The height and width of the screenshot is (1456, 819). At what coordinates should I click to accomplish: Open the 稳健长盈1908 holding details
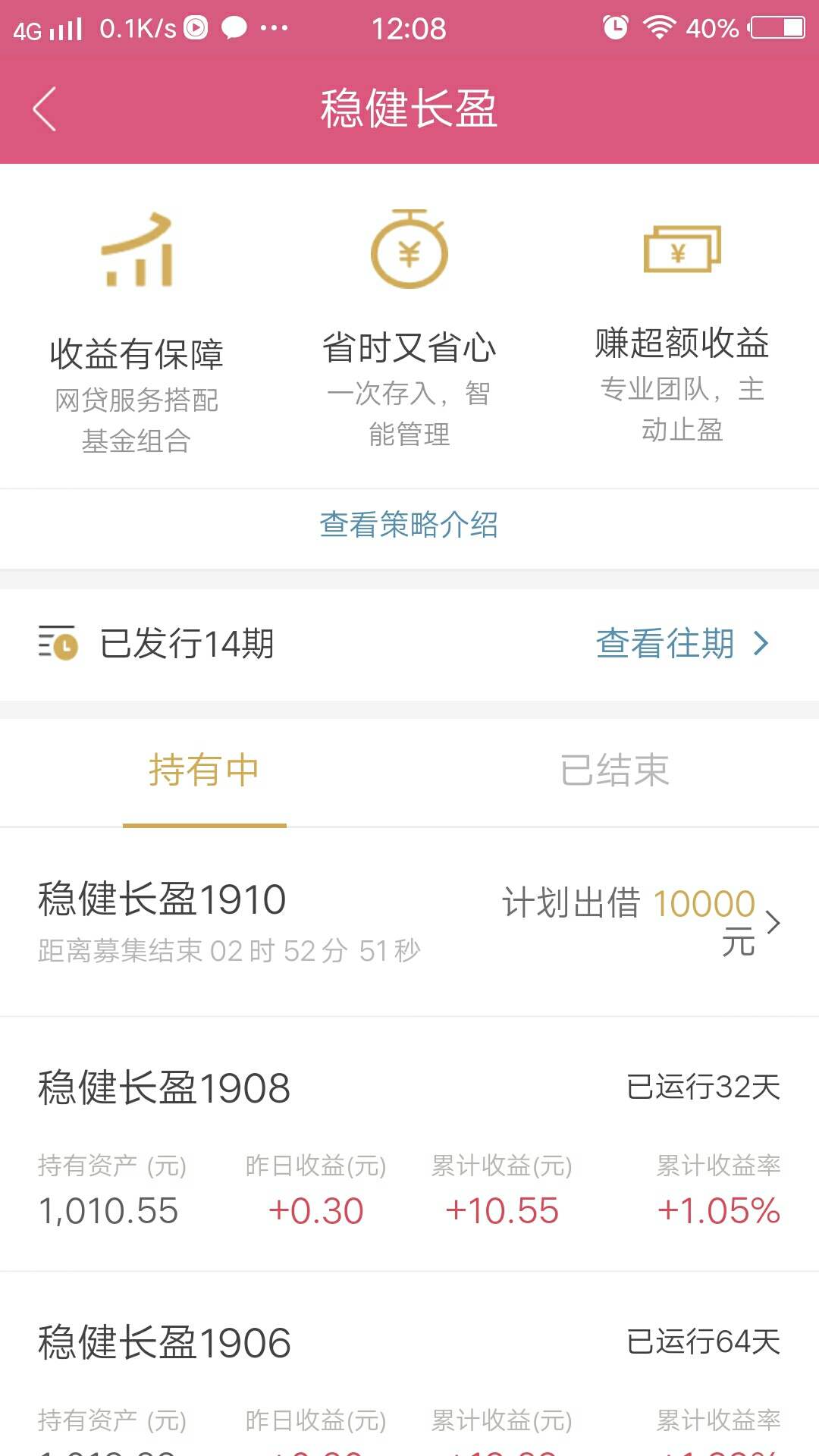coord(409,1144)
